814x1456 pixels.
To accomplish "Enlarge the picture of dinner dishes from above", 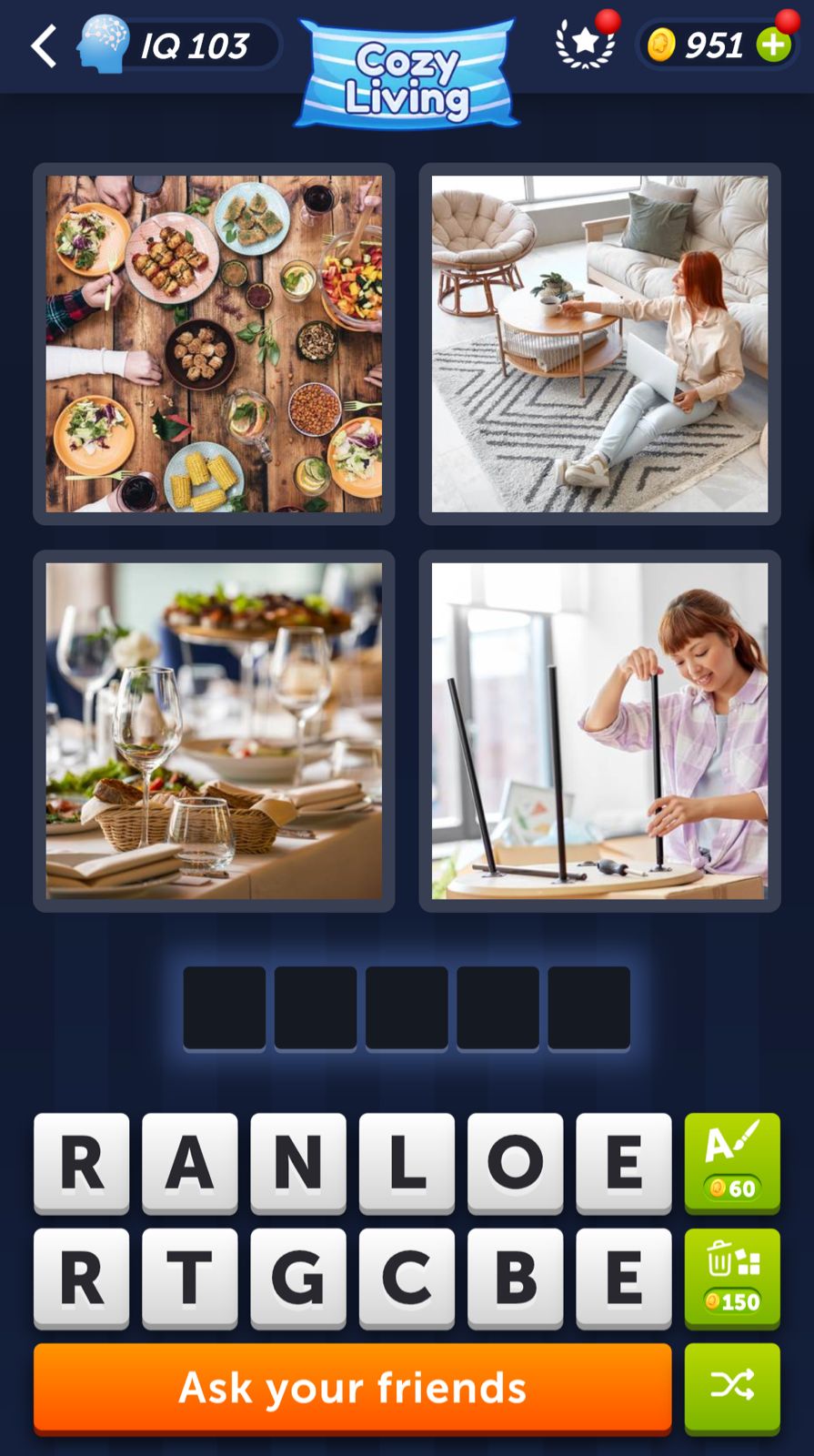I will (214, 344).
